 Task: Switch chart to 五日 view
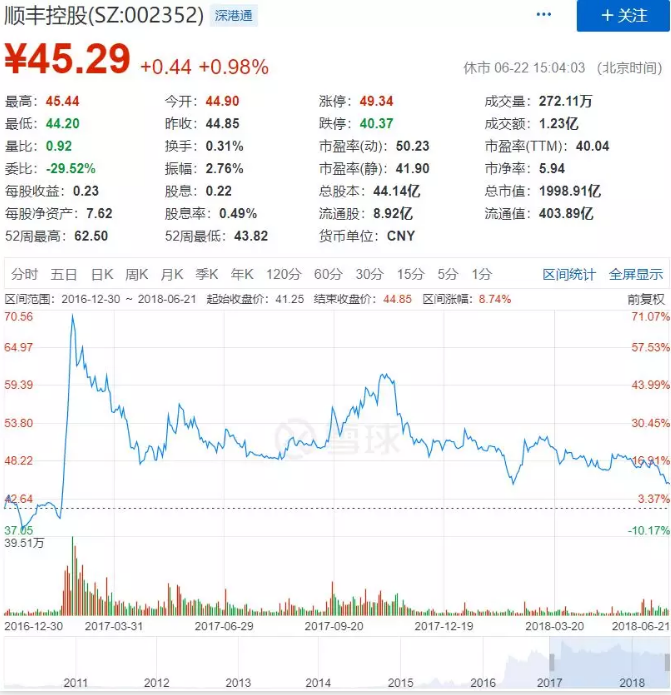[64, 274]
